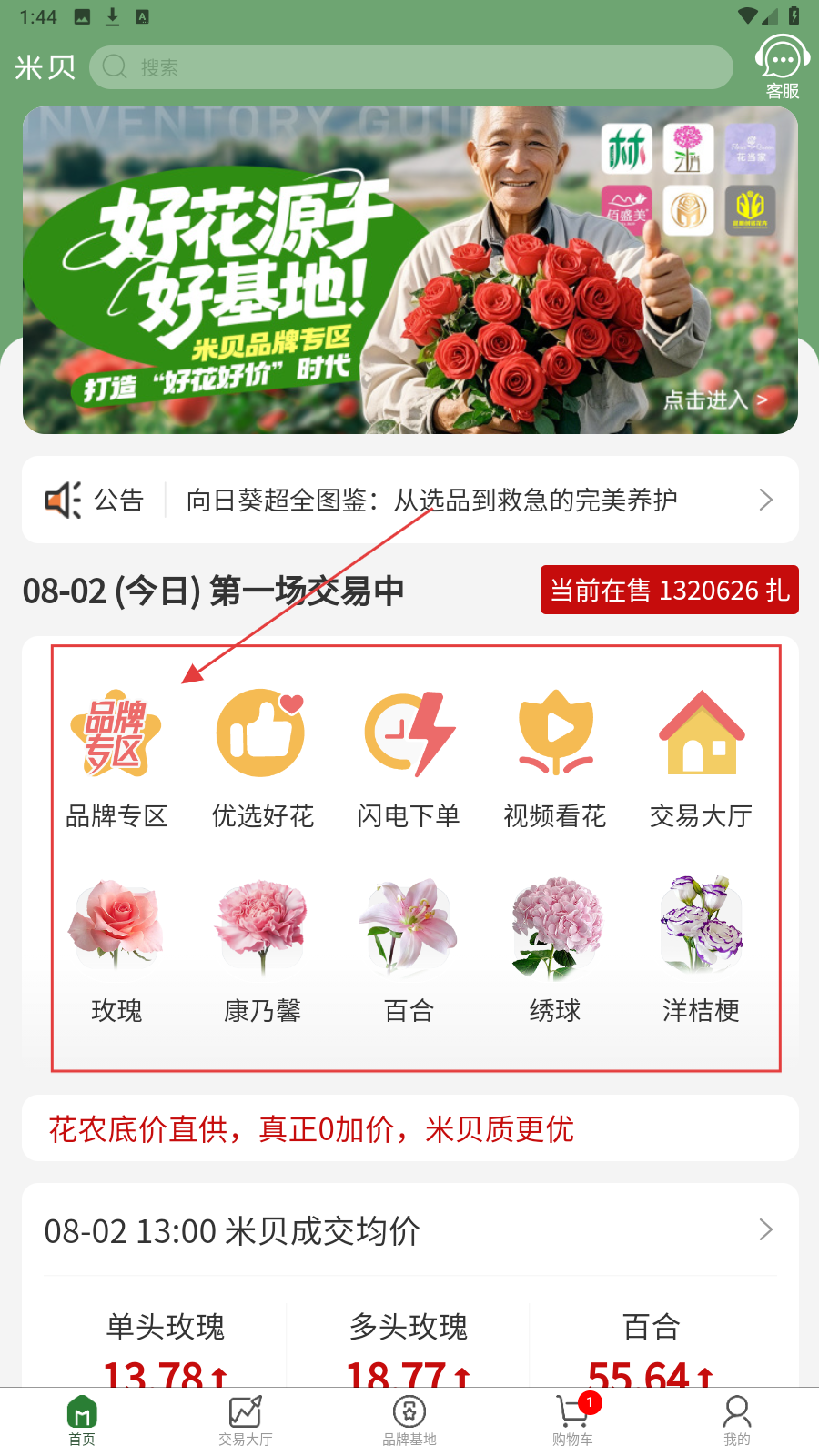Go to the 我的 profile tab

pyautogui.click(x=736, y=1421)
